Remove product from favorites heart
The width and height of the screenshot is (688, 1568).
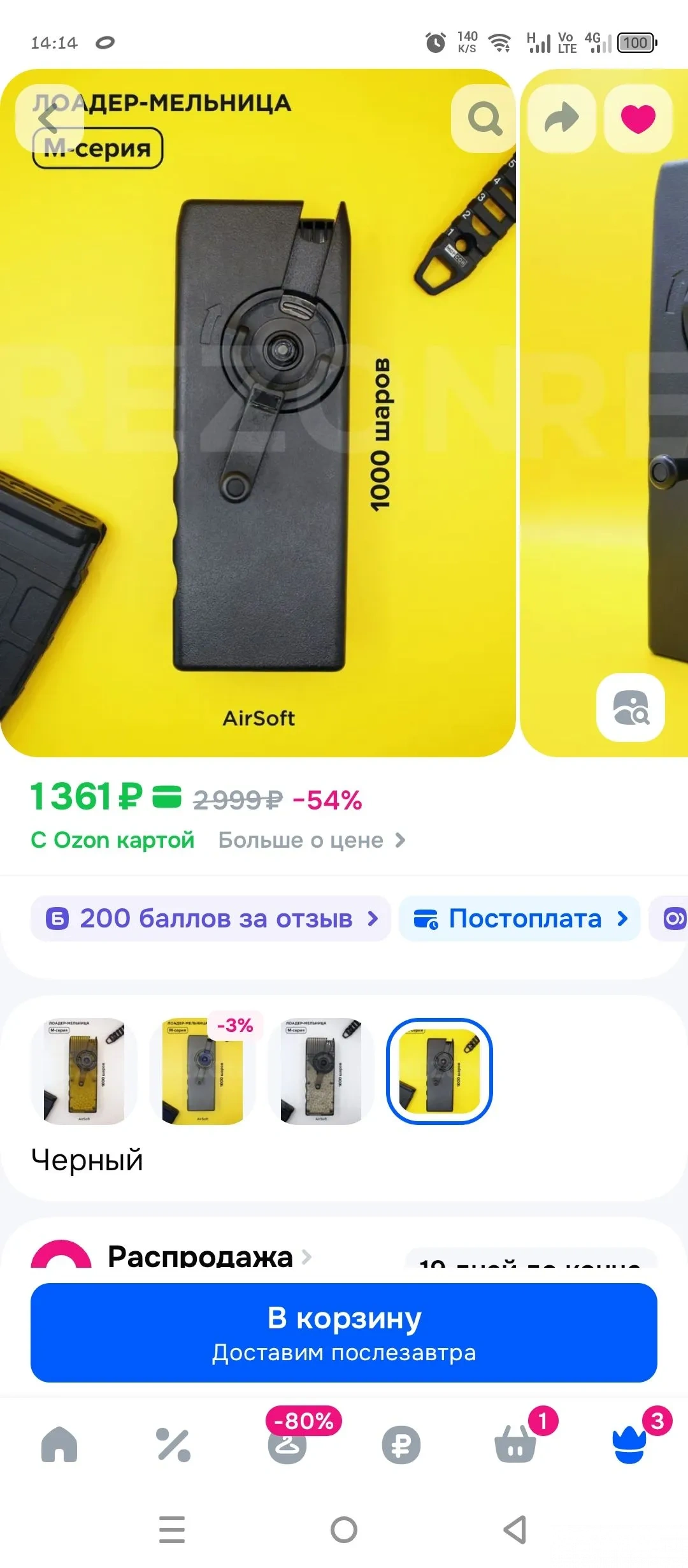pos(638,119)
